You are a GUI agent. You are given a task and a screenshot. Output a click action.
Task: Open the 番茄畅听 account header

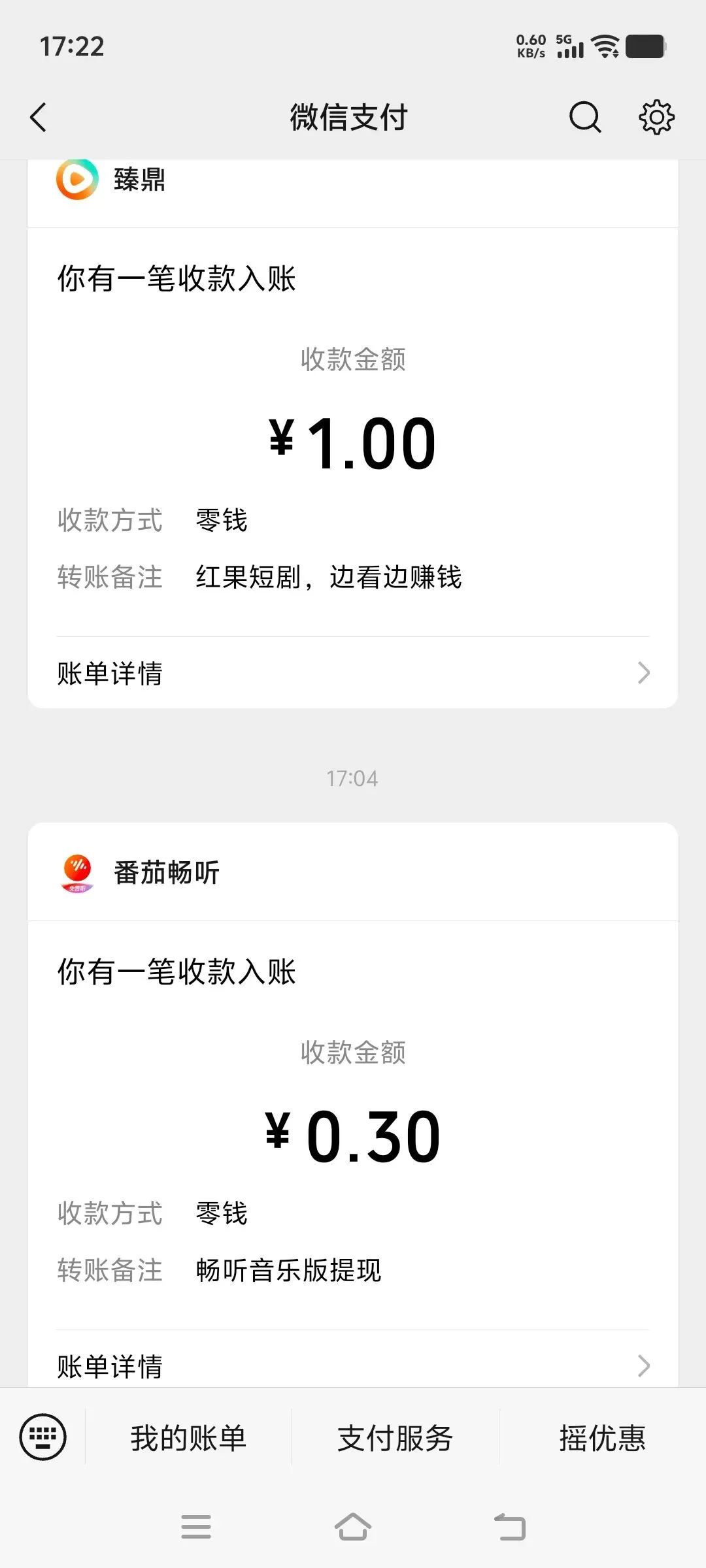[x=353, y=872]
